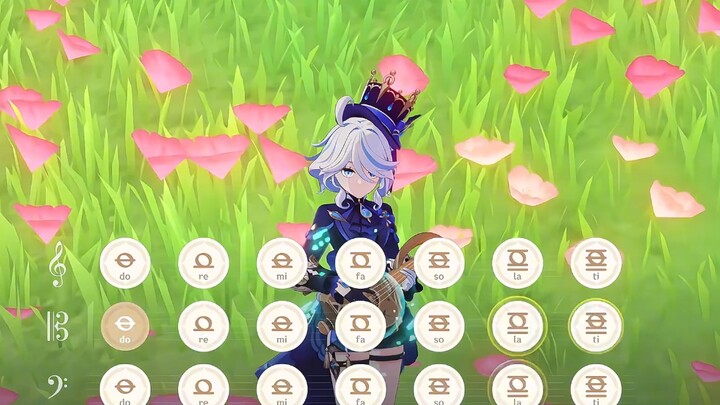
Task: Hit the bass clef ti note
Action: tap(596, 387)
